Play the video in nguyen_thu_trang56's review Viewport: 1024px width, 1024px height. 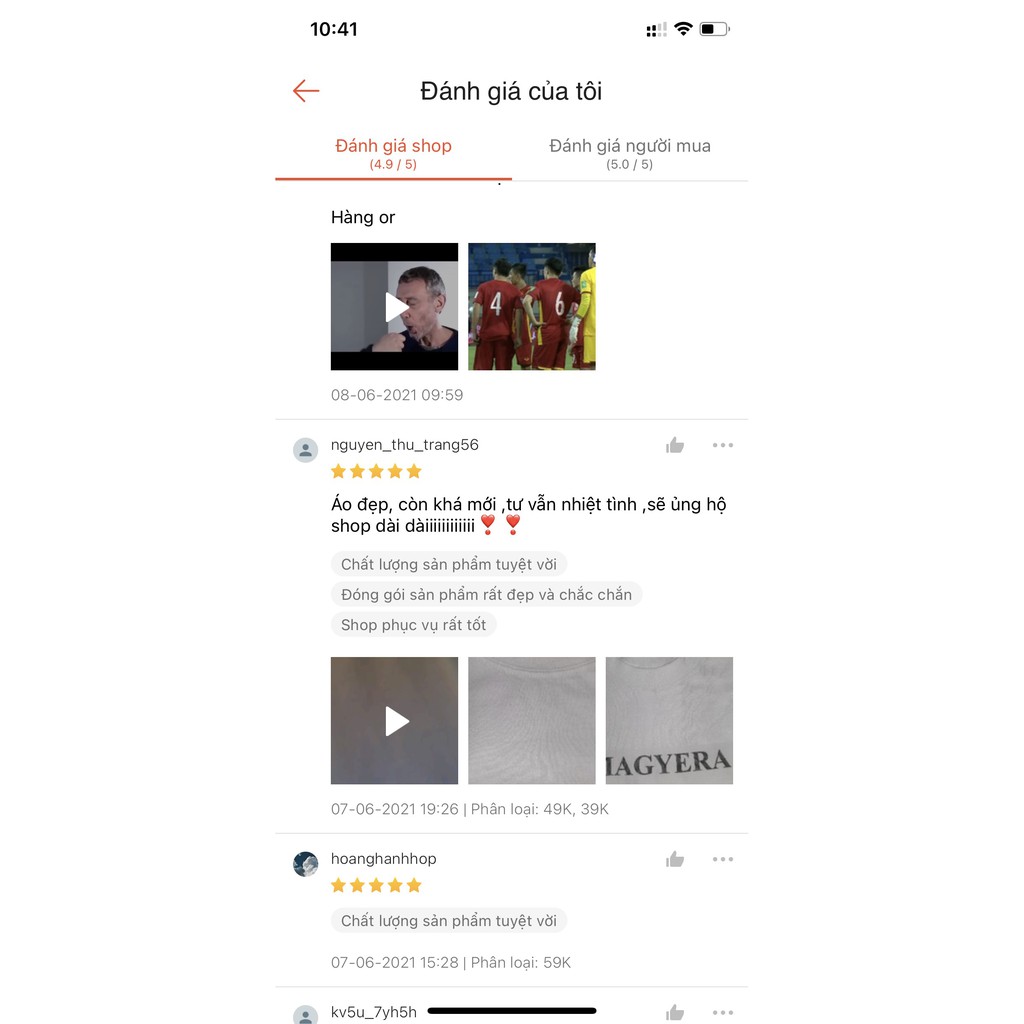coord(395,721)
